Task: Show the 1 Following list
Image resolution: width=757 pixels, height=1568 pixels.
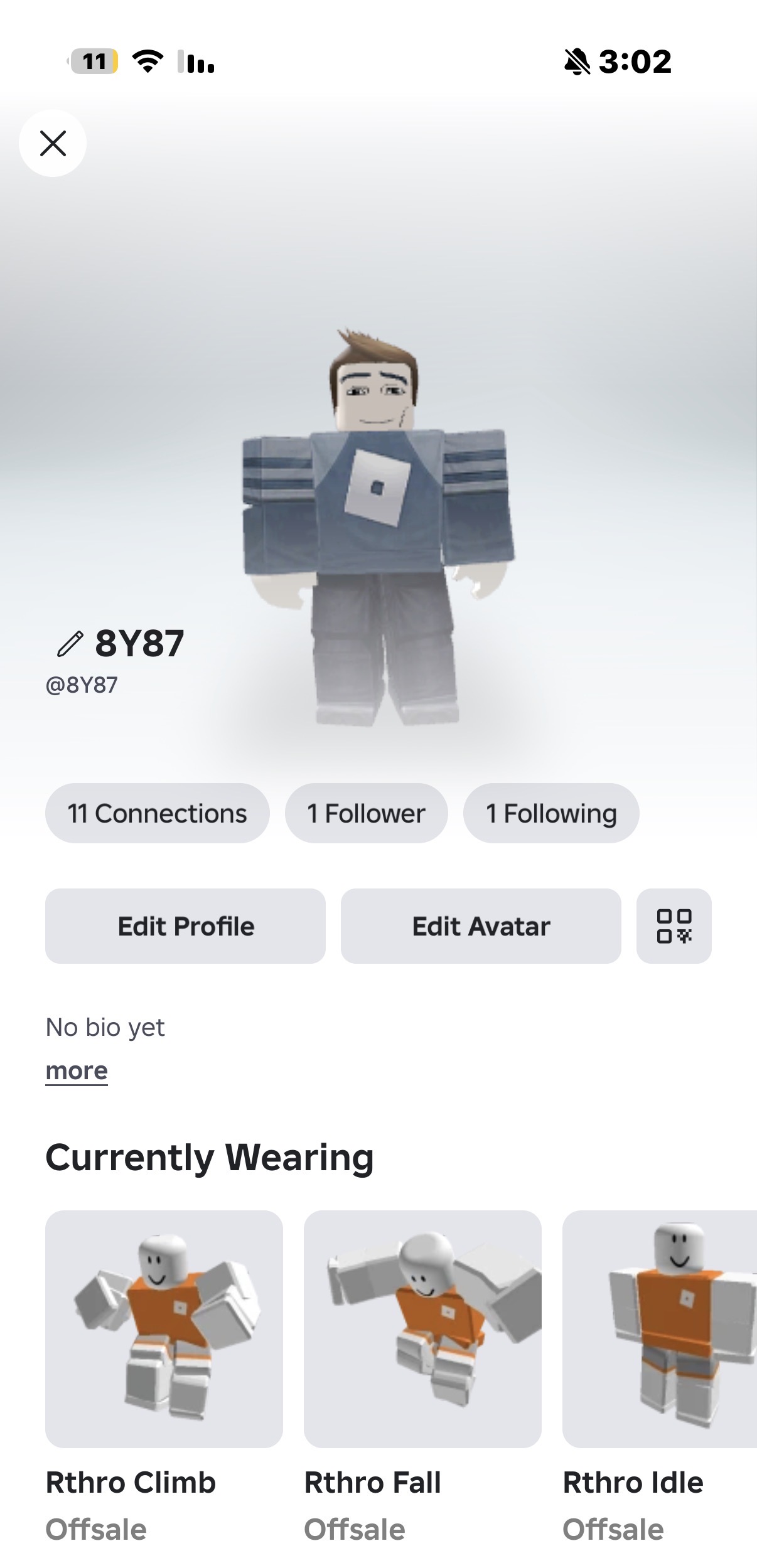Action: pyautogui.click(x=551, y=813)
